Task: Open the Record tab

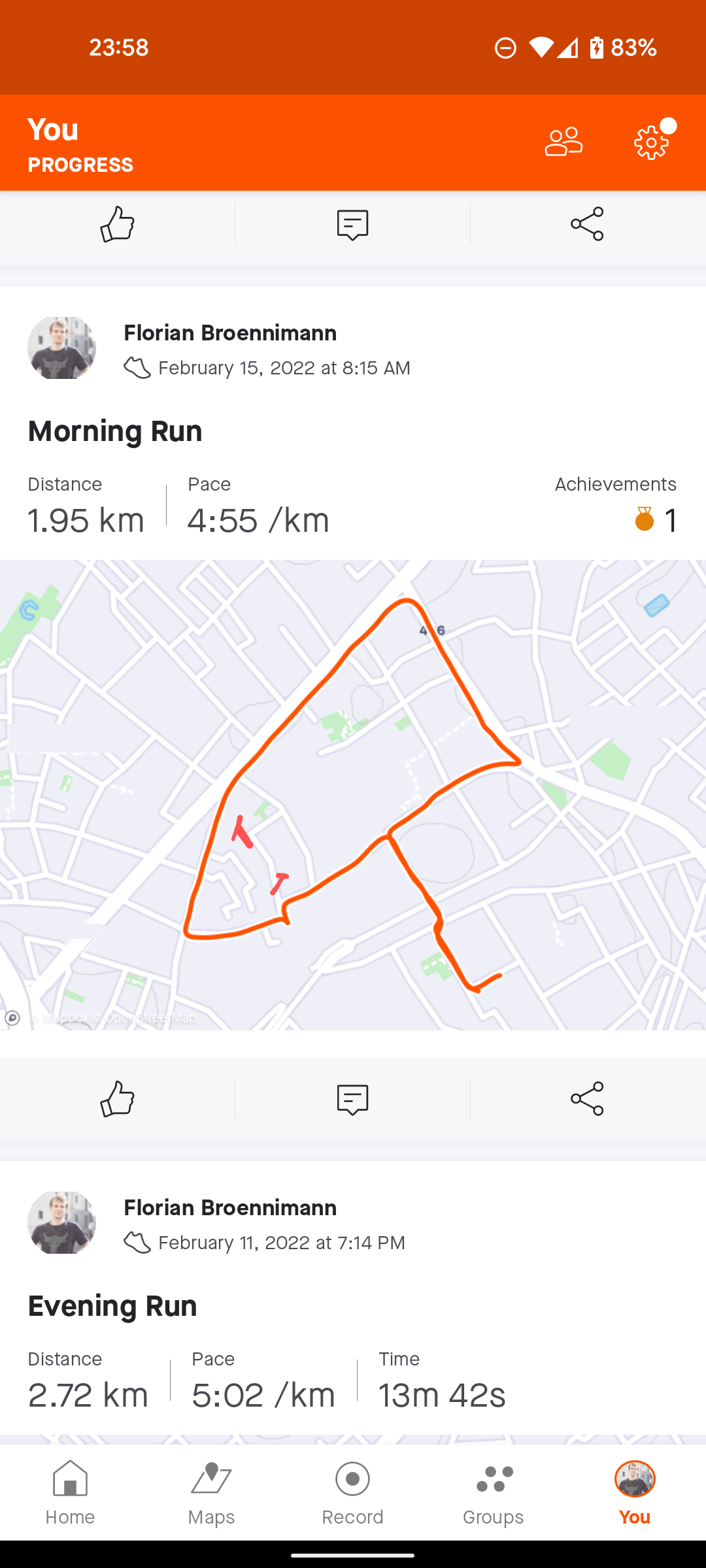Action: tap(352, 1493)
